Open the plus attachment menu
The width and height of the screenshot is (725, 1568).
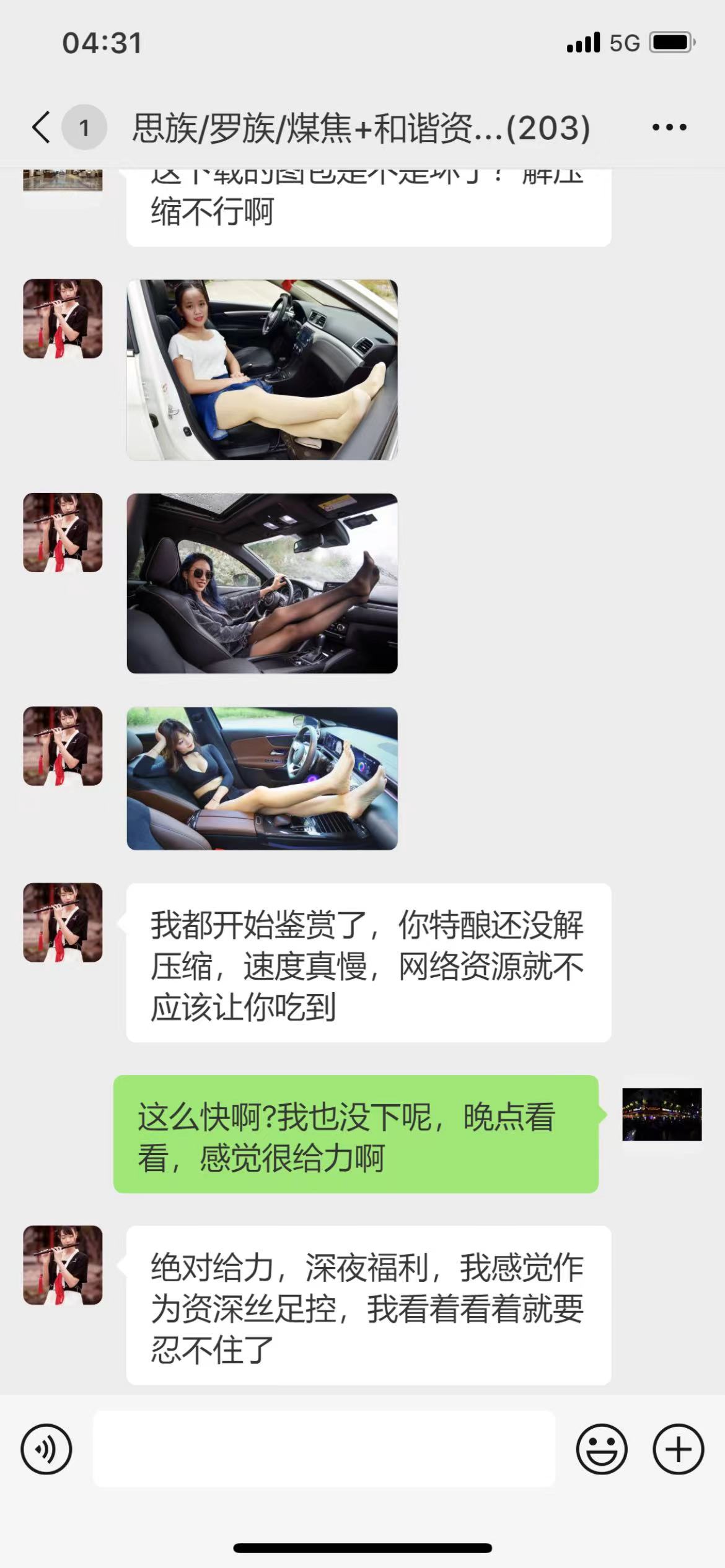[x=678, y=1449]
